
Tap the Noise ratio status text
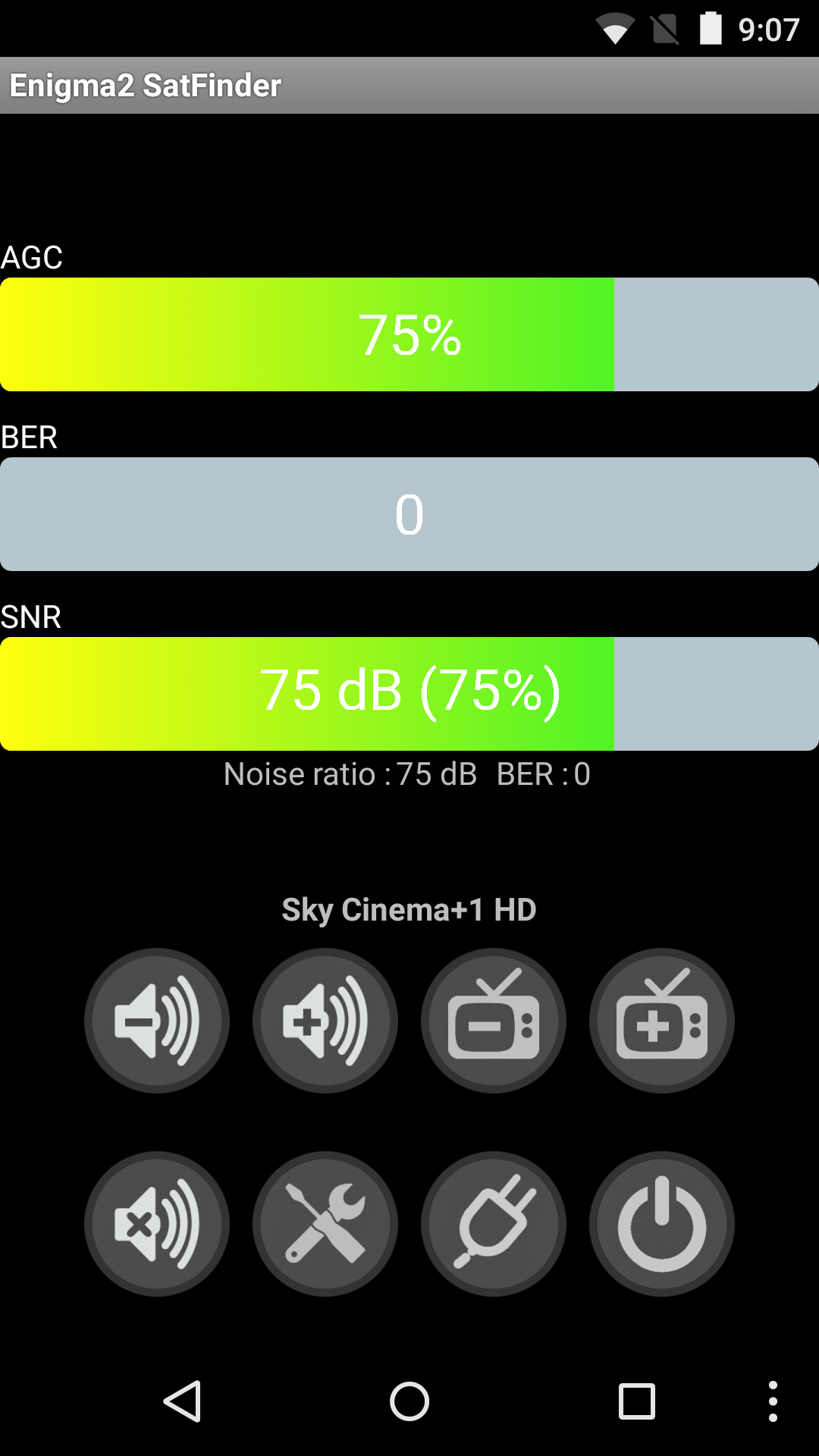409,773
